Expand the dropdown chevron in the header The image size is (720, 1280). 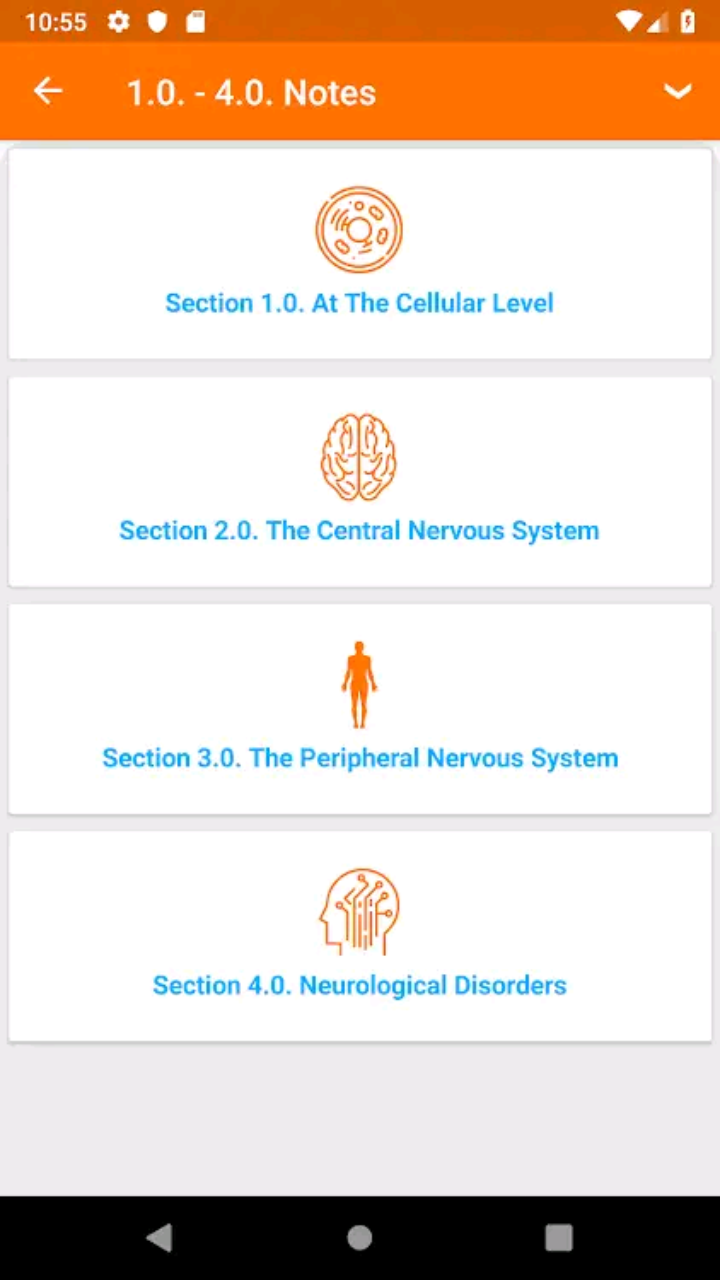pyautogui.click(x=678, y=92)
